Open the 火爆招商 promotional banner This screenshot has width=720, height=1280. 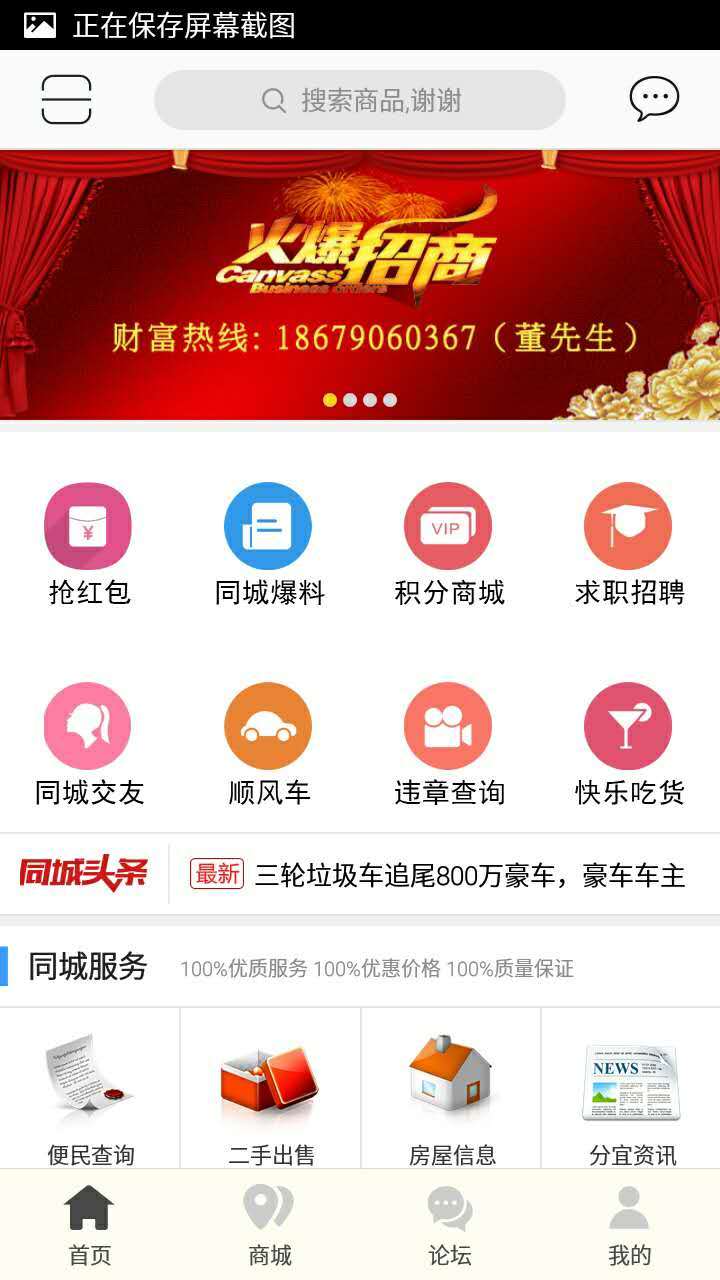click(360, 285)
